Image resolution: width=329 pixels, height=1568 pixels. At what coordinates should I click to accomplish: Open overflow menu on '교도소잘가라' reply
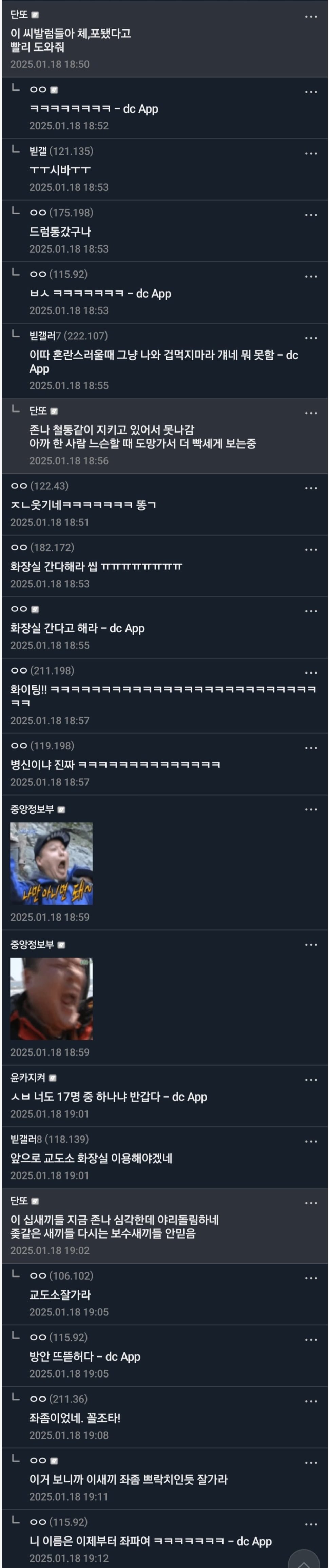311,1278
